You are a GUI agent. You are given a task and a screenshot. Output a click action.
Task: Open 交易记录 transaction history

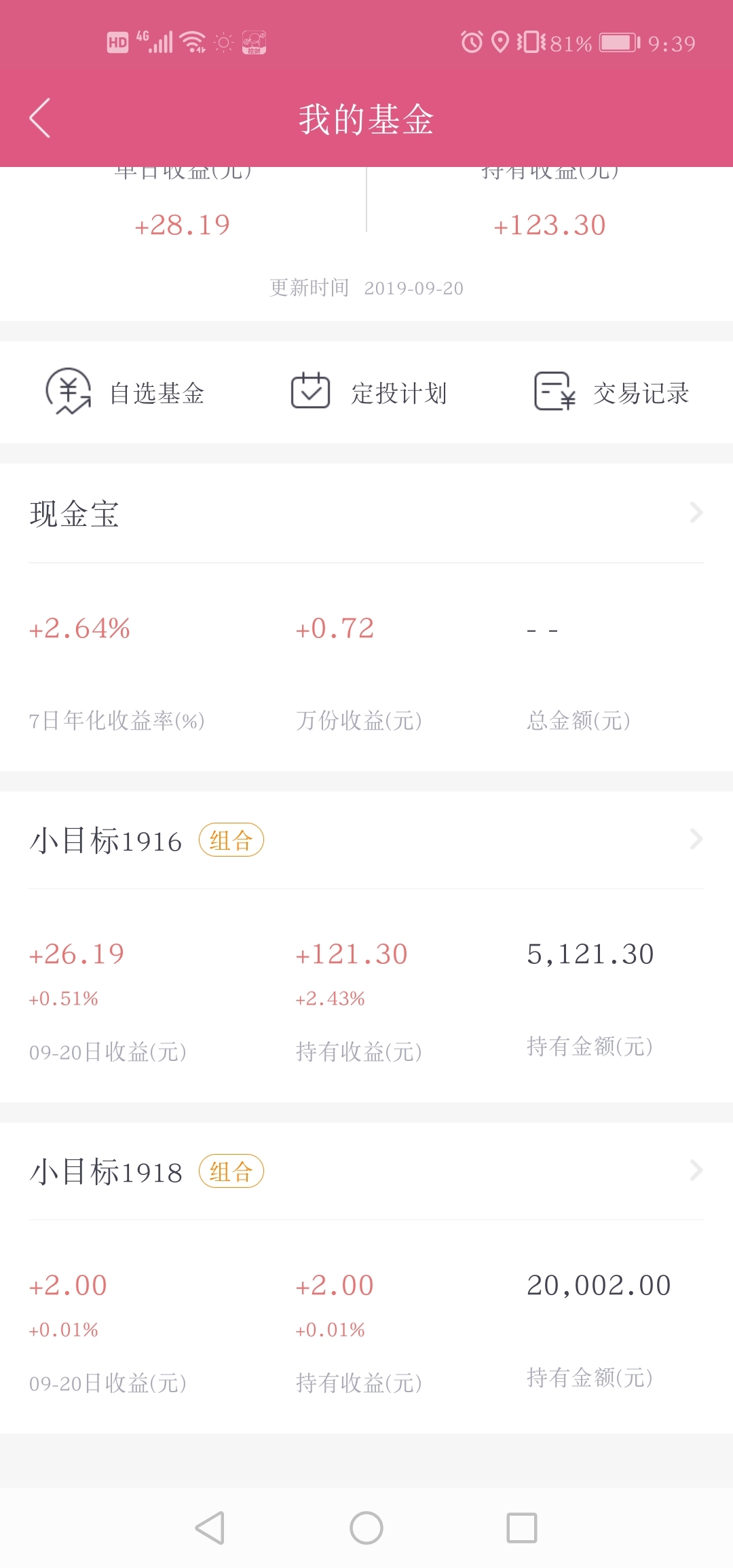[611, 392]
